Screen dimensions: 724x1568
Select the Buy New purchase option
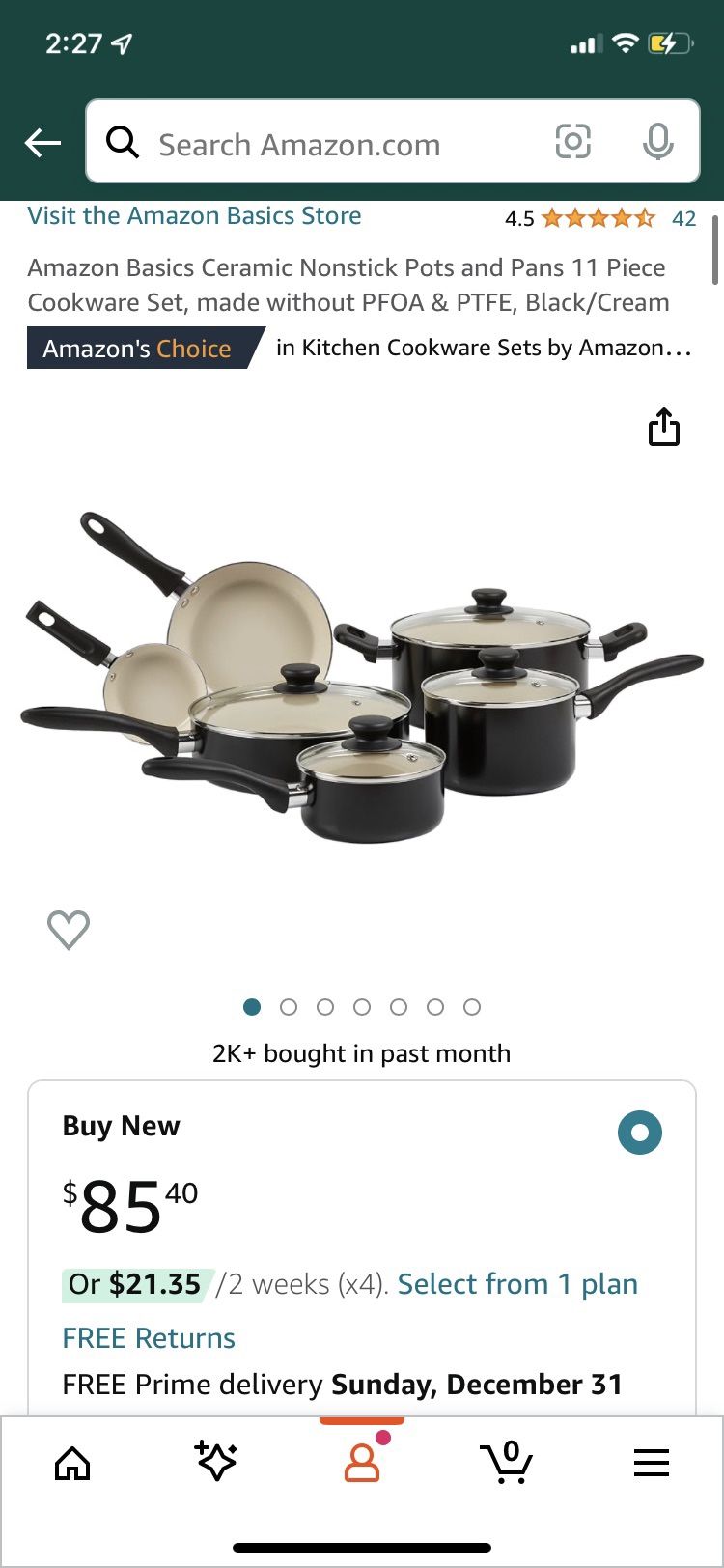point(639,1132)
